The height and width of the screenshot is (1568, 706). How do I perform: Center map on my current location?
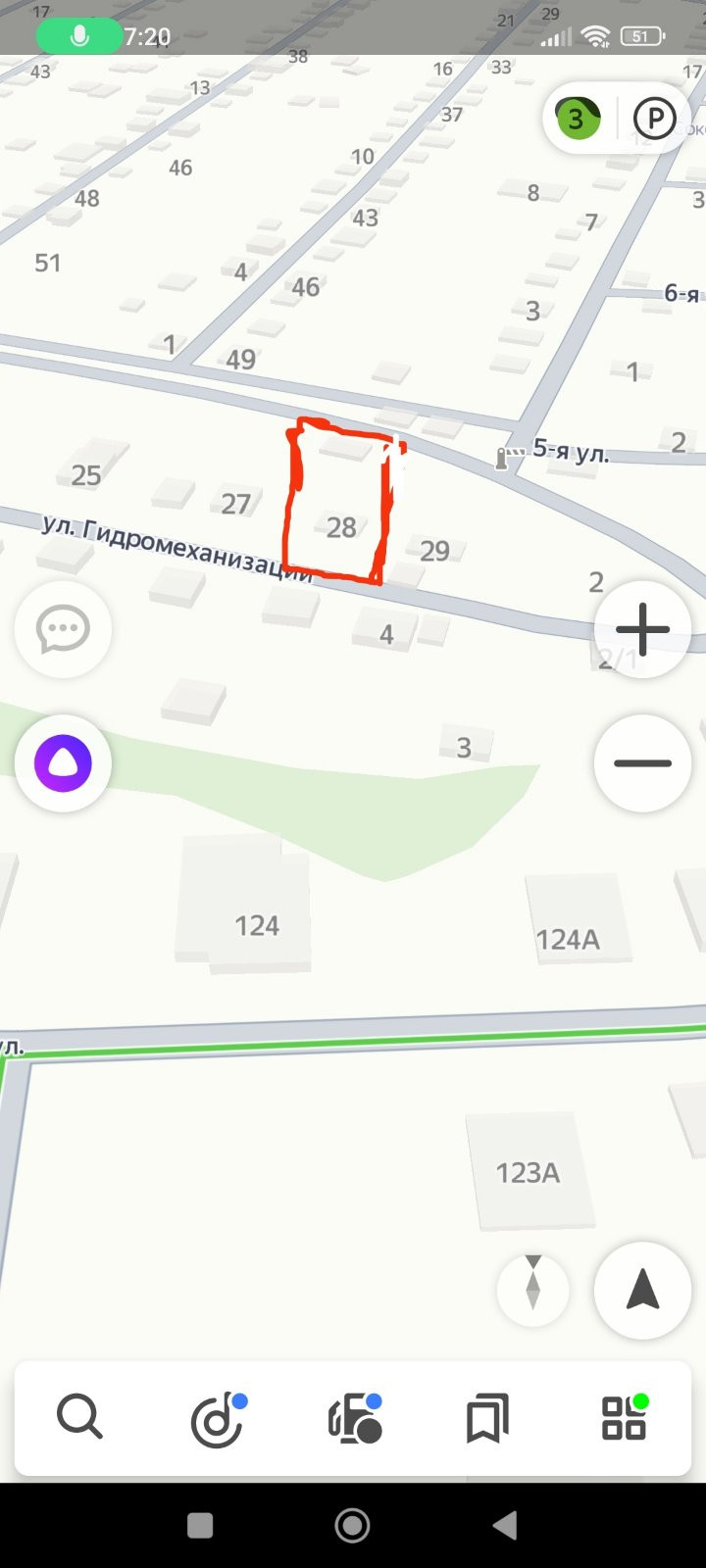click(642, 1290)
